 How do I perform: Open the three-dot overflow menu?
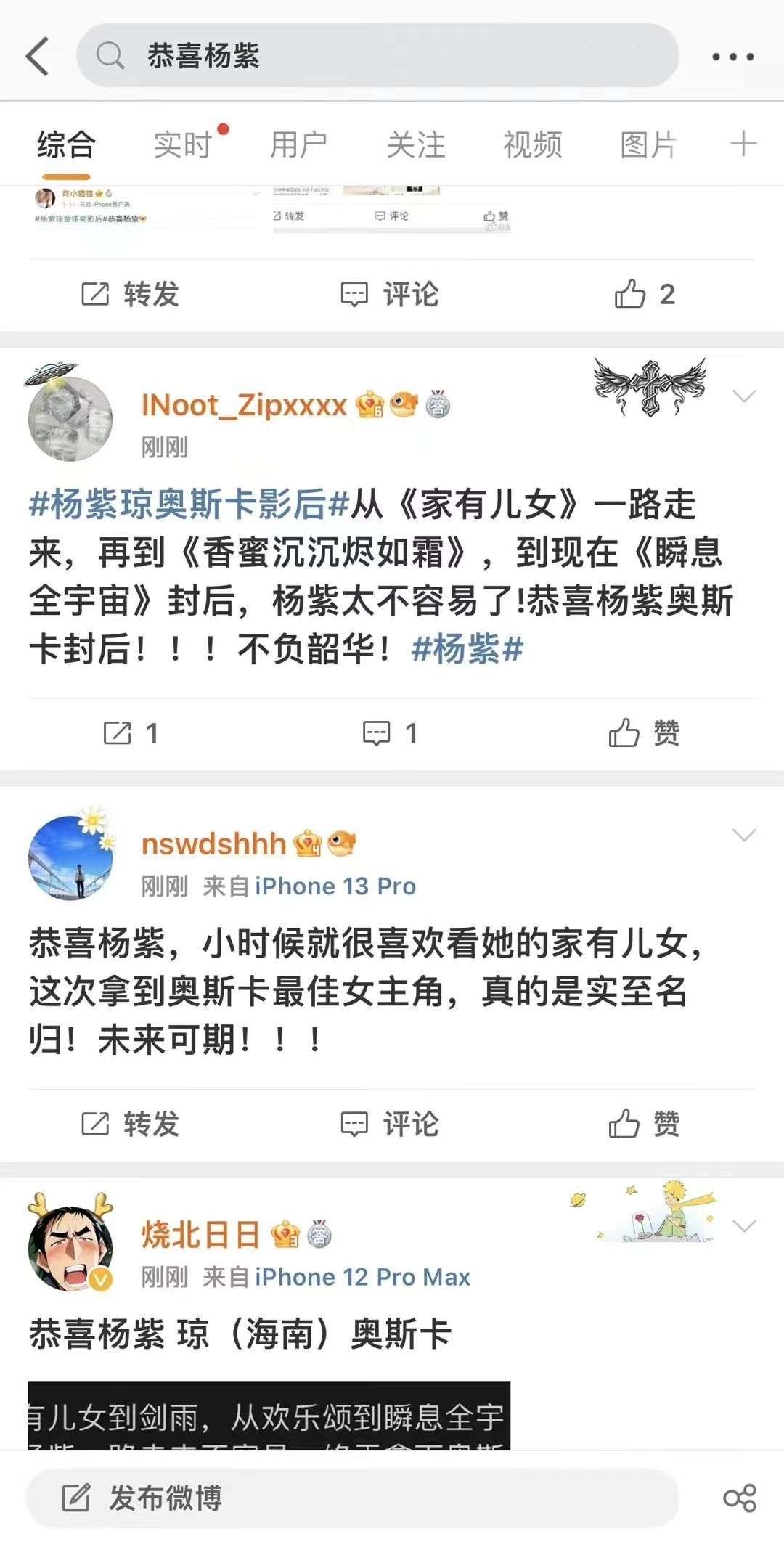coord(732,57)
